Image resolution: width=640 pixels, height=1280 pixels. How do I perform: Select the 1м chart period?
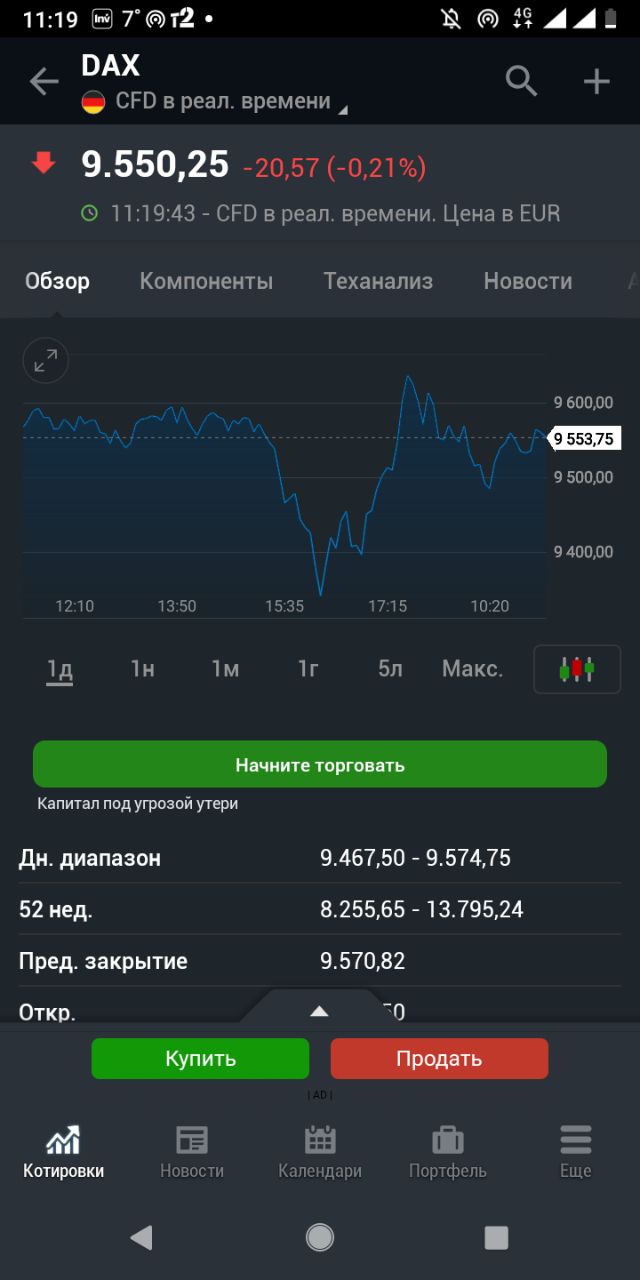tap(225, 669)
